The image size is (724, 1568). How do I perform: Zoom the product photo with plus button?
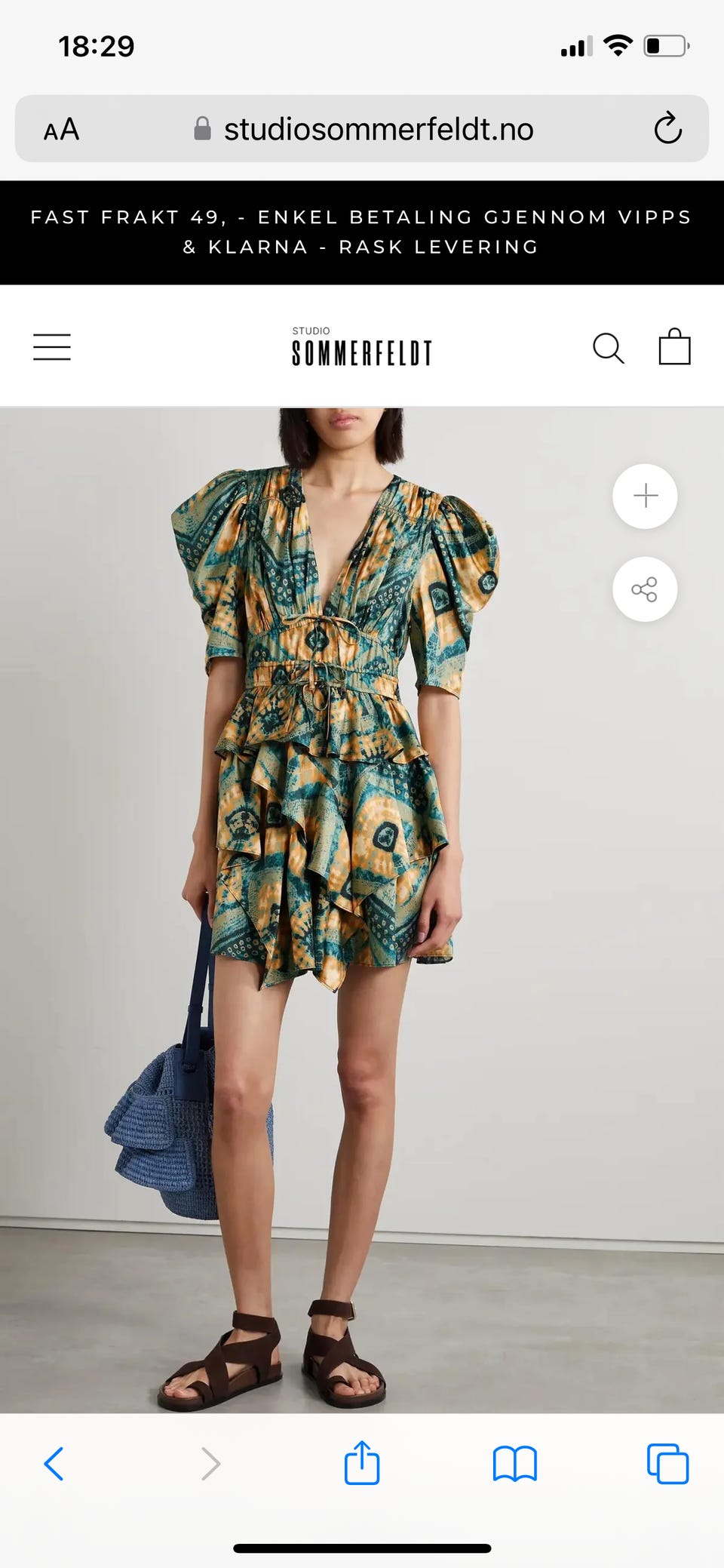[x=645, y=496]
